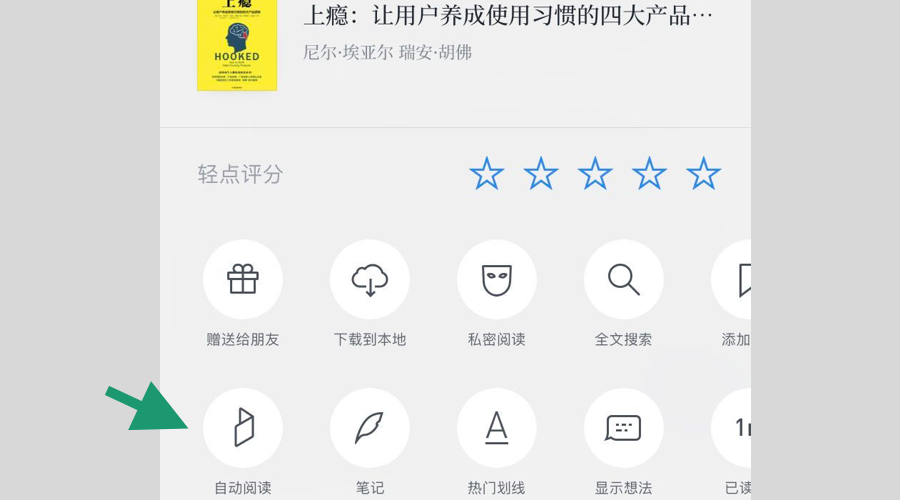Rate this book one star
The height and width of the screenshot is (500, 900).
click(x=487, y=174)
